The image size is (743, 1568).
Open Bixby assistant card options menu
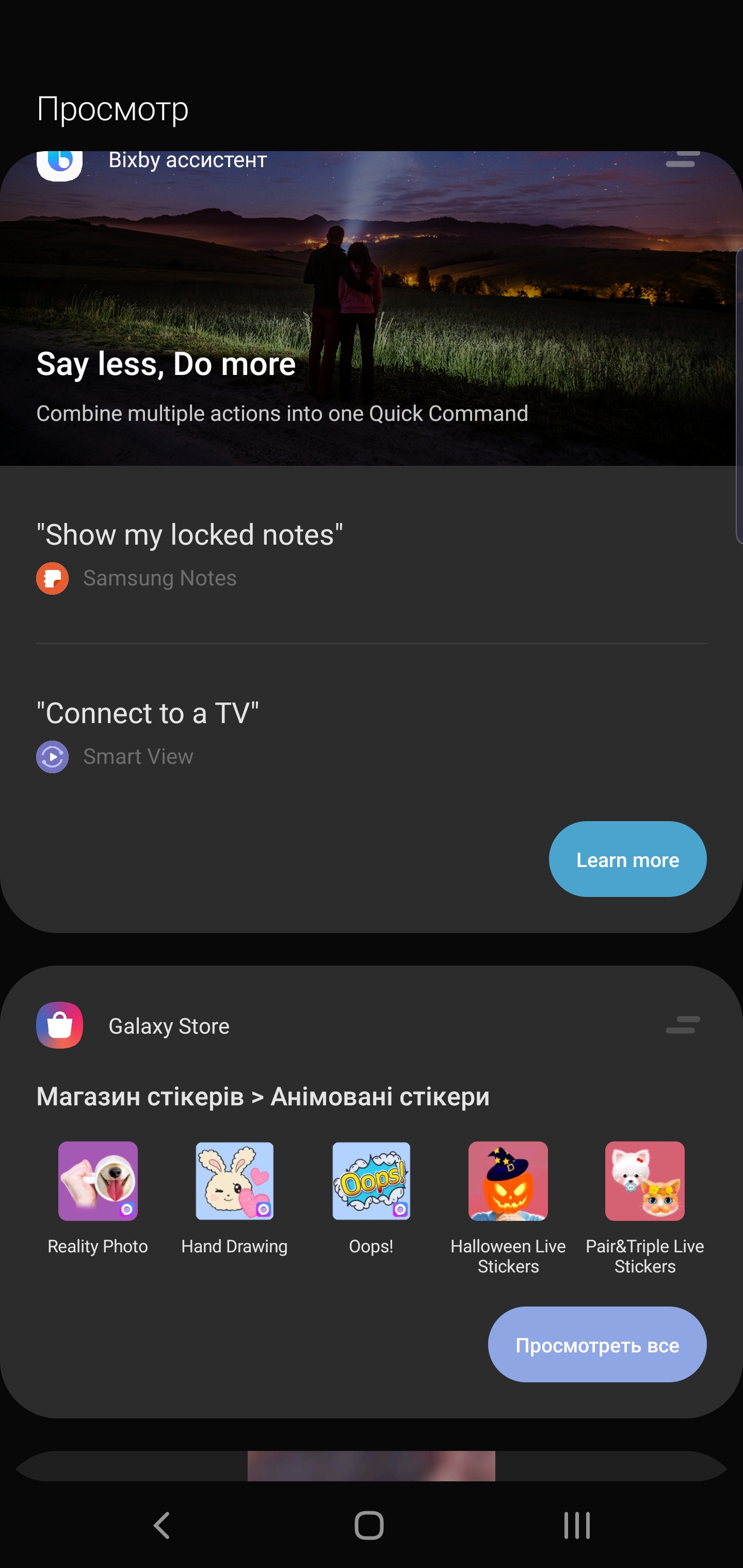(682, 159)
